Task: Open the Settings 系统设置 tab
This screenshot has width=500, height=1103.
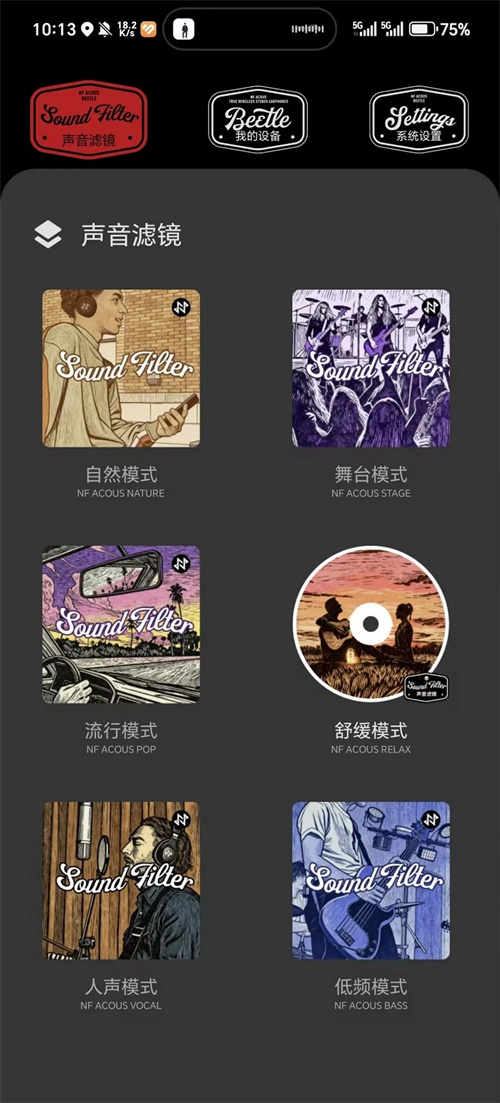Action: tap(418, 119)
